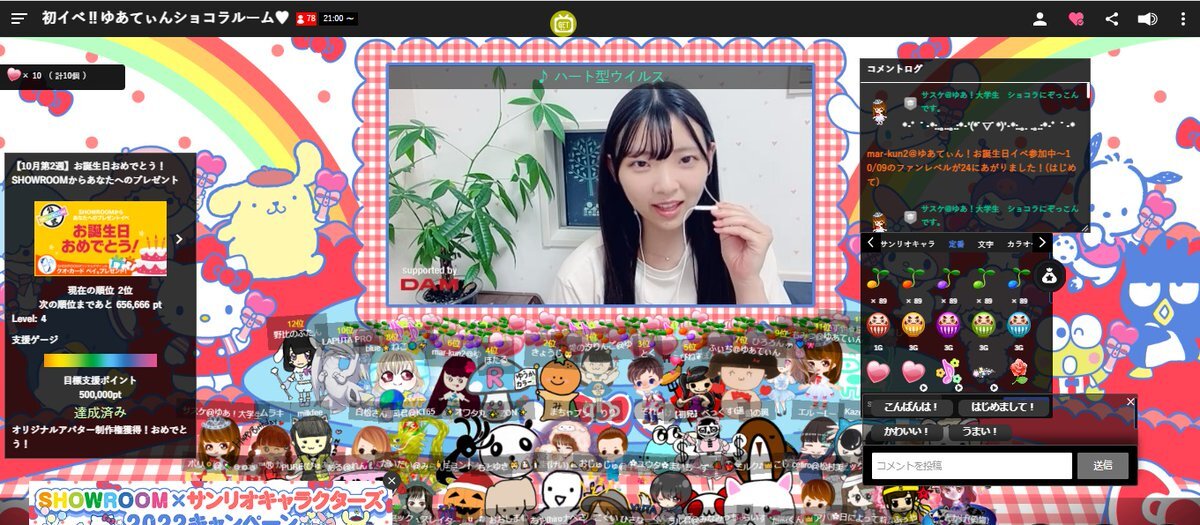Image resolution: width=1200 pixels, height=525 pixels.
Task: Show next gift categories with right arrow
Action: coord(1041,242)
